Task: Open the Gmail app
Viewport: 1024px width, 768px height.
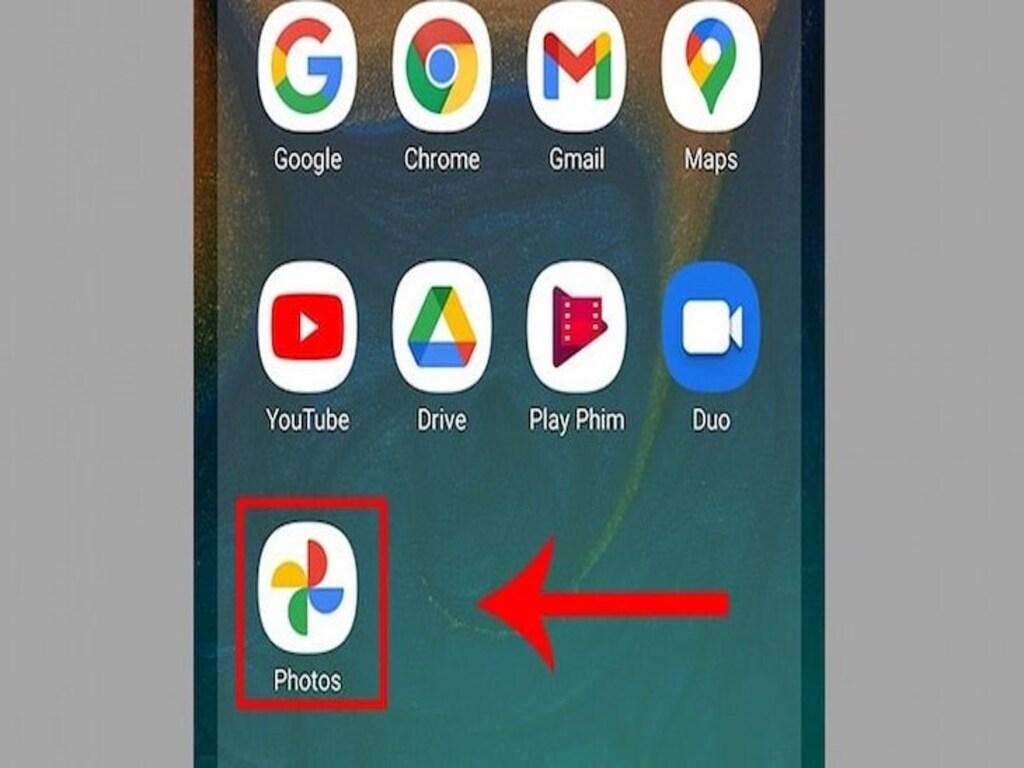Action: [576, 67]
